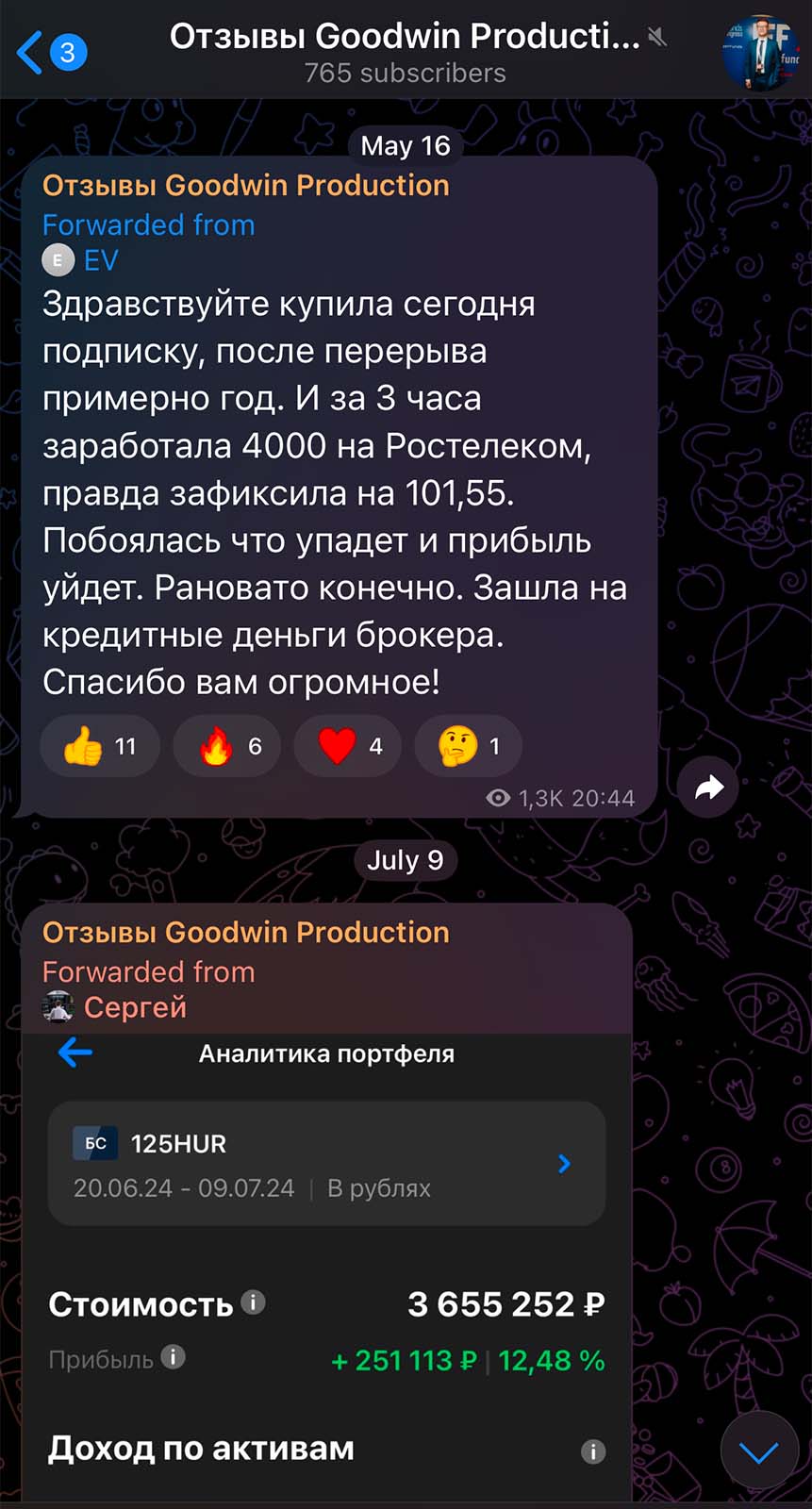Open the channel profile photo
The image size is (812, 1509).
[760, 52]
